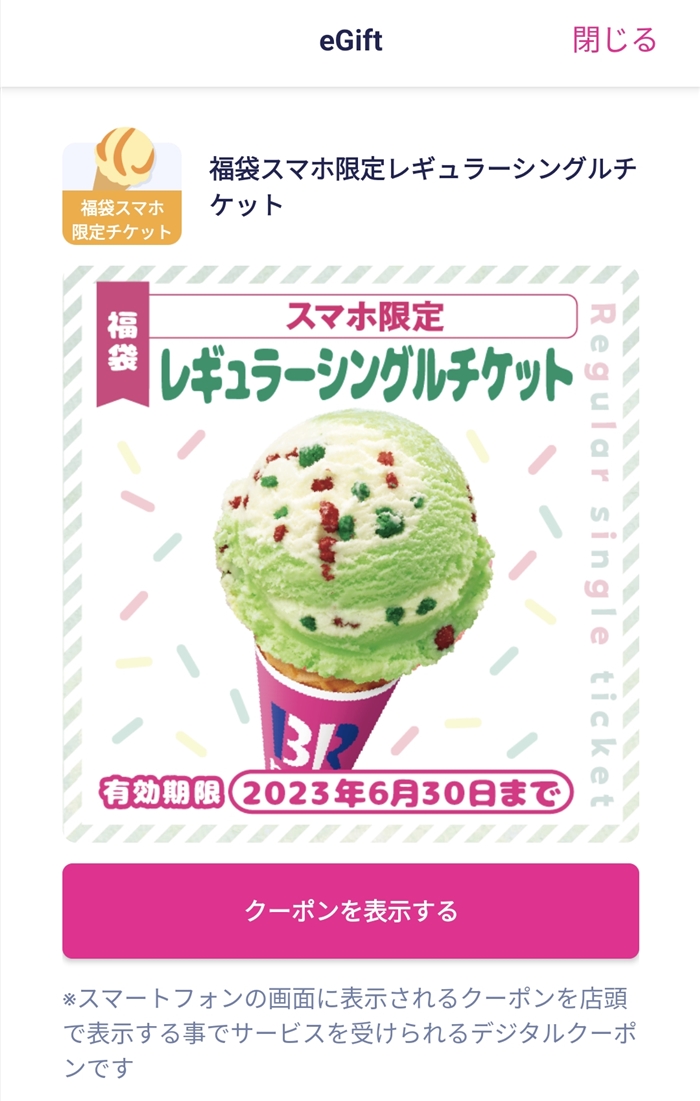Tap the クーポンを表示する button

[x=350, y=911]
